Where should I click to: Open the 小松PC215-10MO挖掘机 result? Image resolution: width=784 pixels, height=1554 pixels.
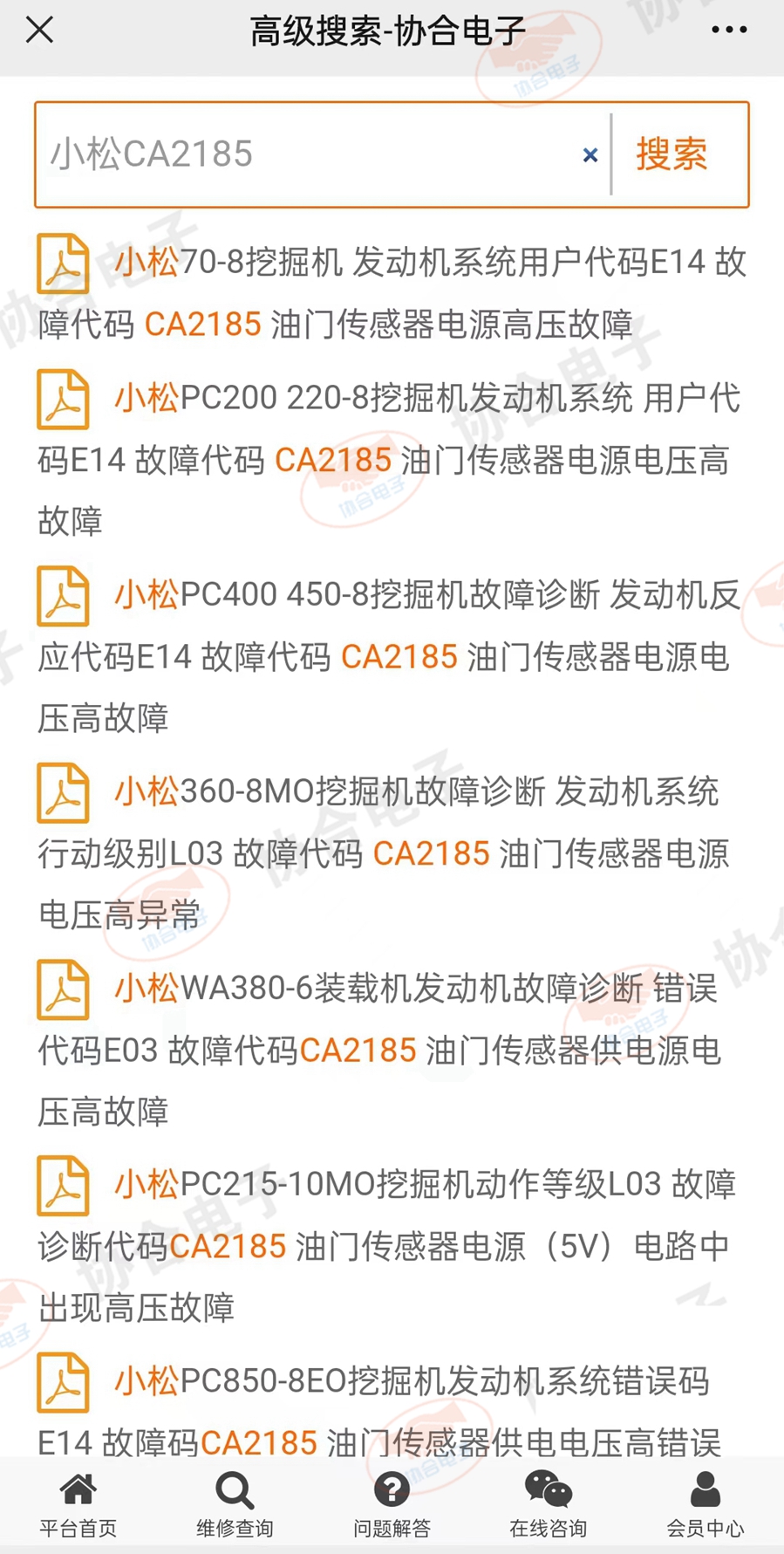392,1246
